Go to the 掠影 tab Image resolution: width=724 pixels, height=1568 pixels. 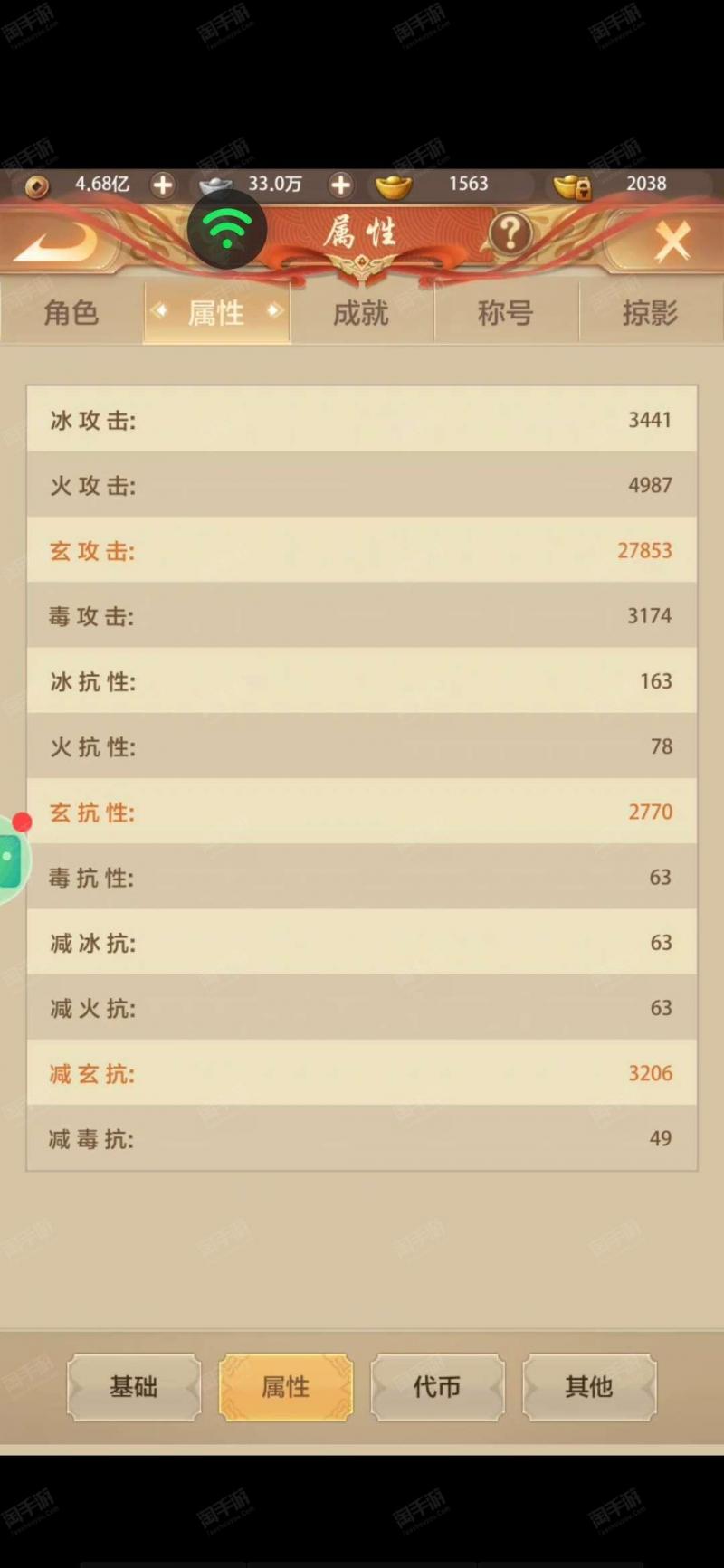pos(651,313)
